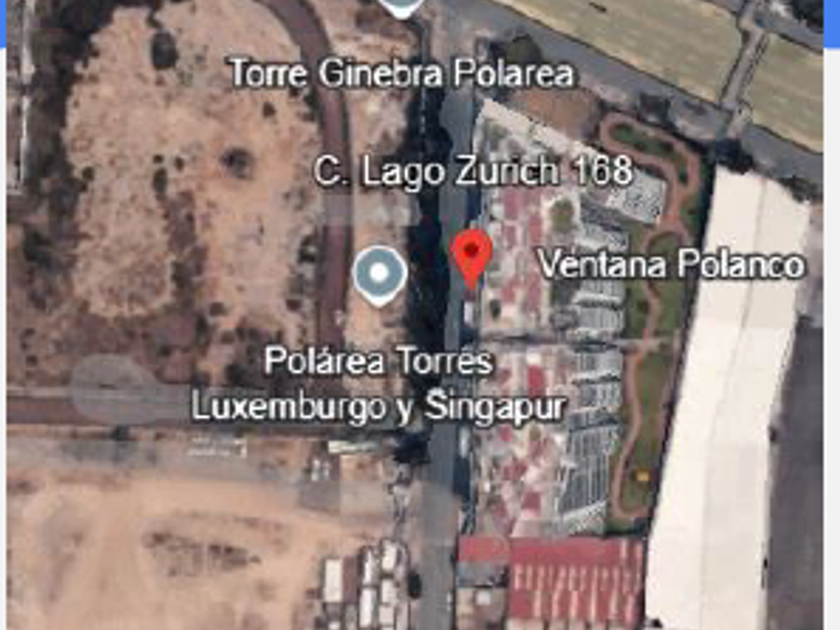Open the Polárea Torres Luxemburgo y Singapur marker
This screenshot has width=840, height=630.
coord(379,276)
